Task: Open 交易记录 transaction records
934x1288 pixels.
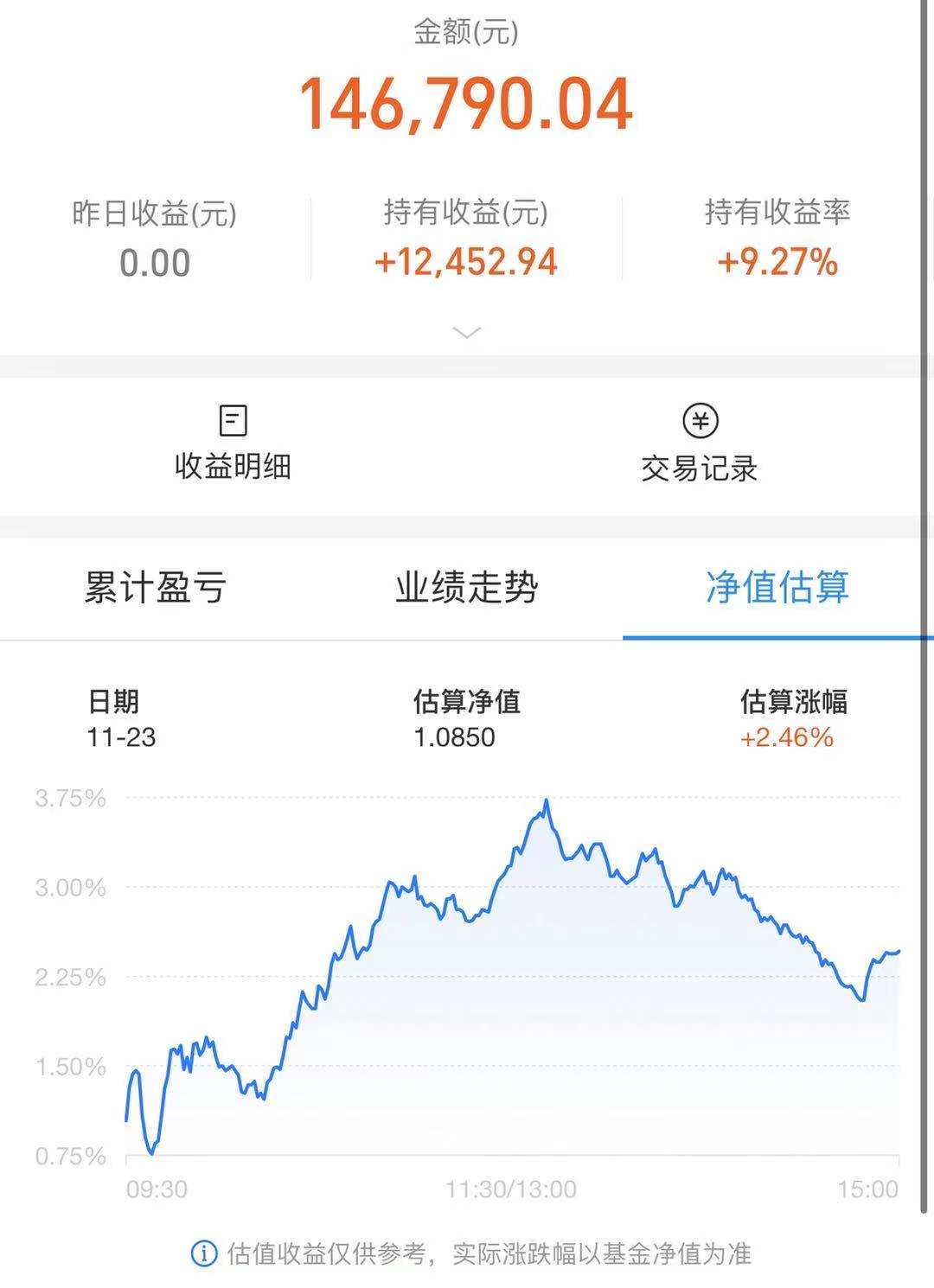Action: 700,443
